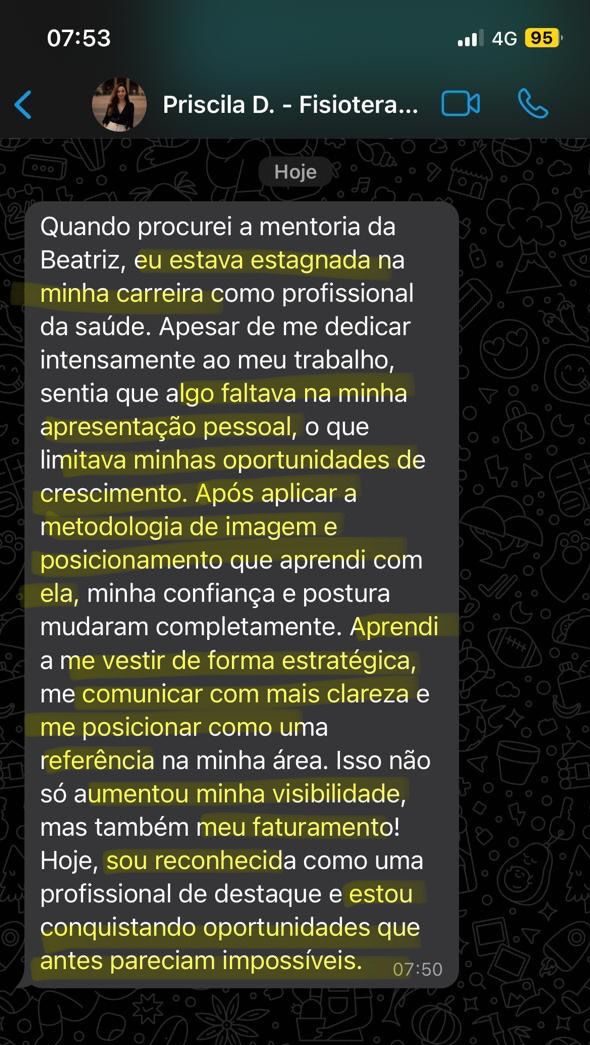Open contact info for Priscila D. - Fisiotera…
Viewport: 590px width, 1045px height.
pyautogui.click(x=290, y=105)
